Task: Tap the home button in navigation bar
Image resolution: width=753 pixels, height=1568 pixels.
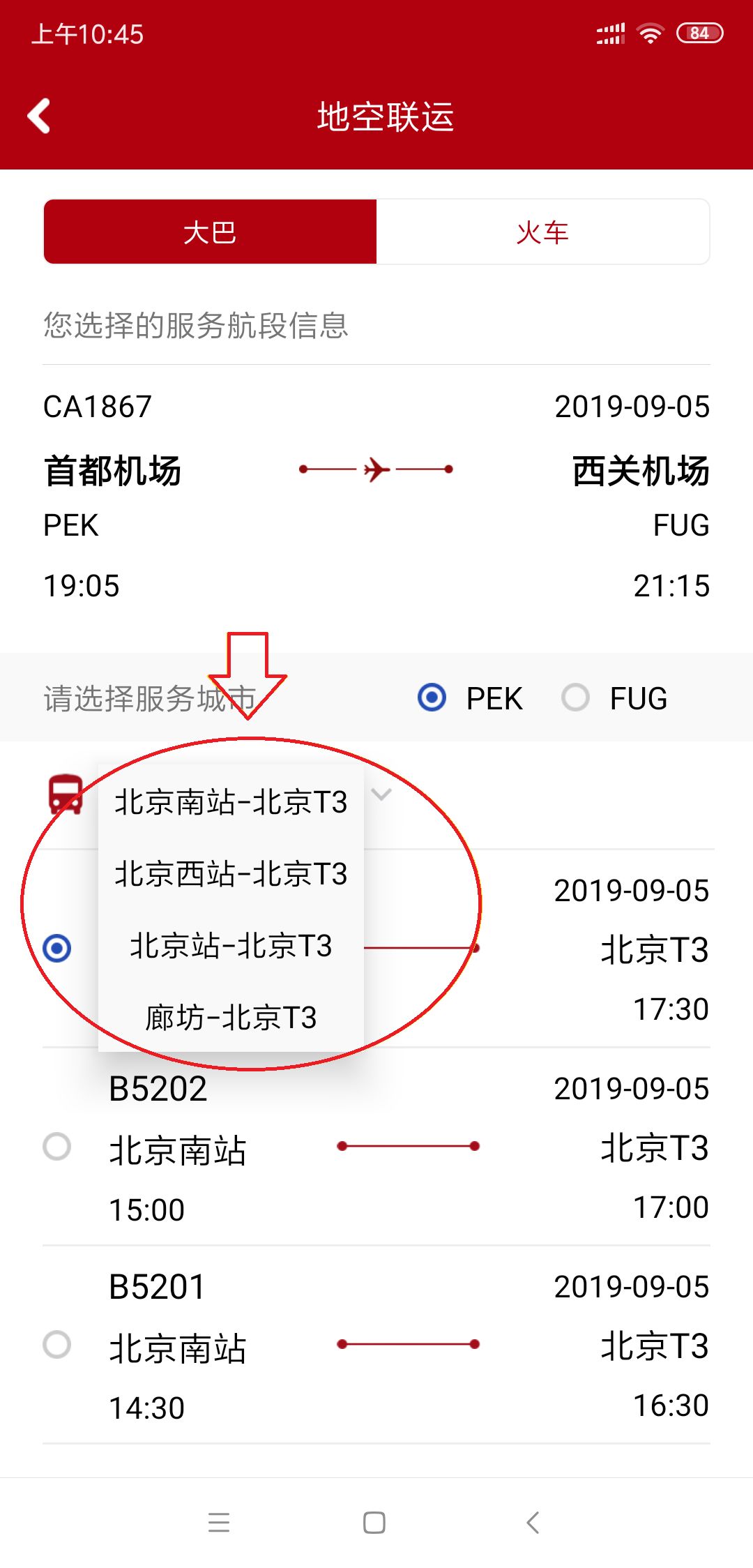Action: click(x=375, y=1521)
